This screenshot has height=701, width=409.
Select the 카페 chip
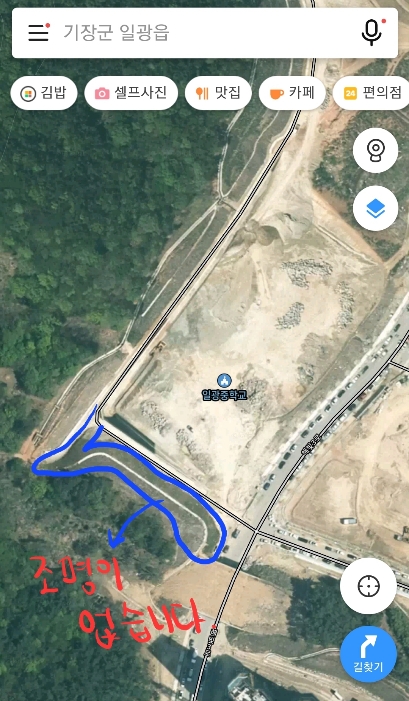click(x=292, y=93)
